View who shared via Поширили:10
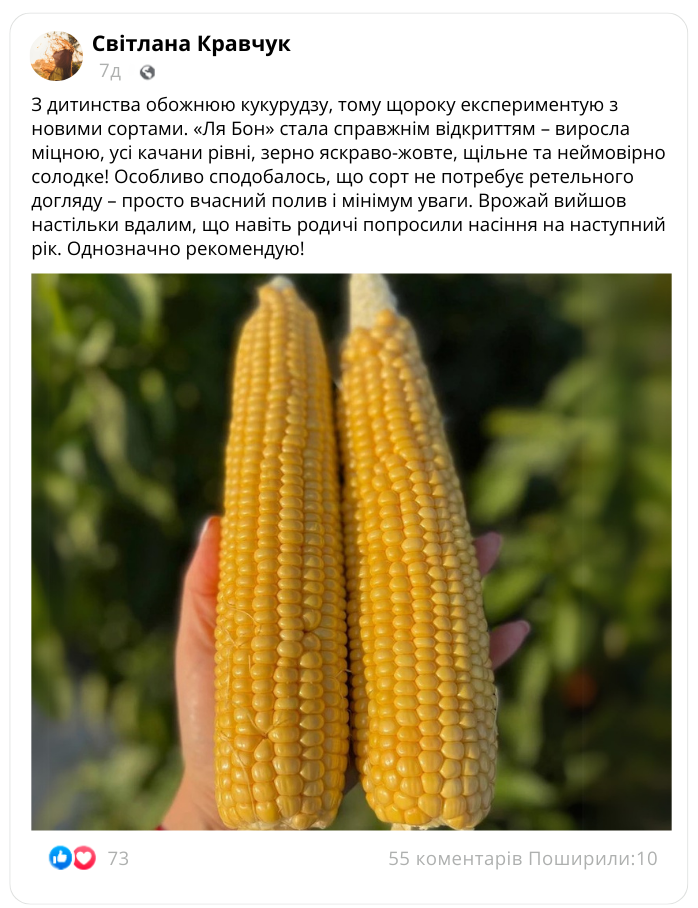The image size is (698, 908). (x=593, y=858)
